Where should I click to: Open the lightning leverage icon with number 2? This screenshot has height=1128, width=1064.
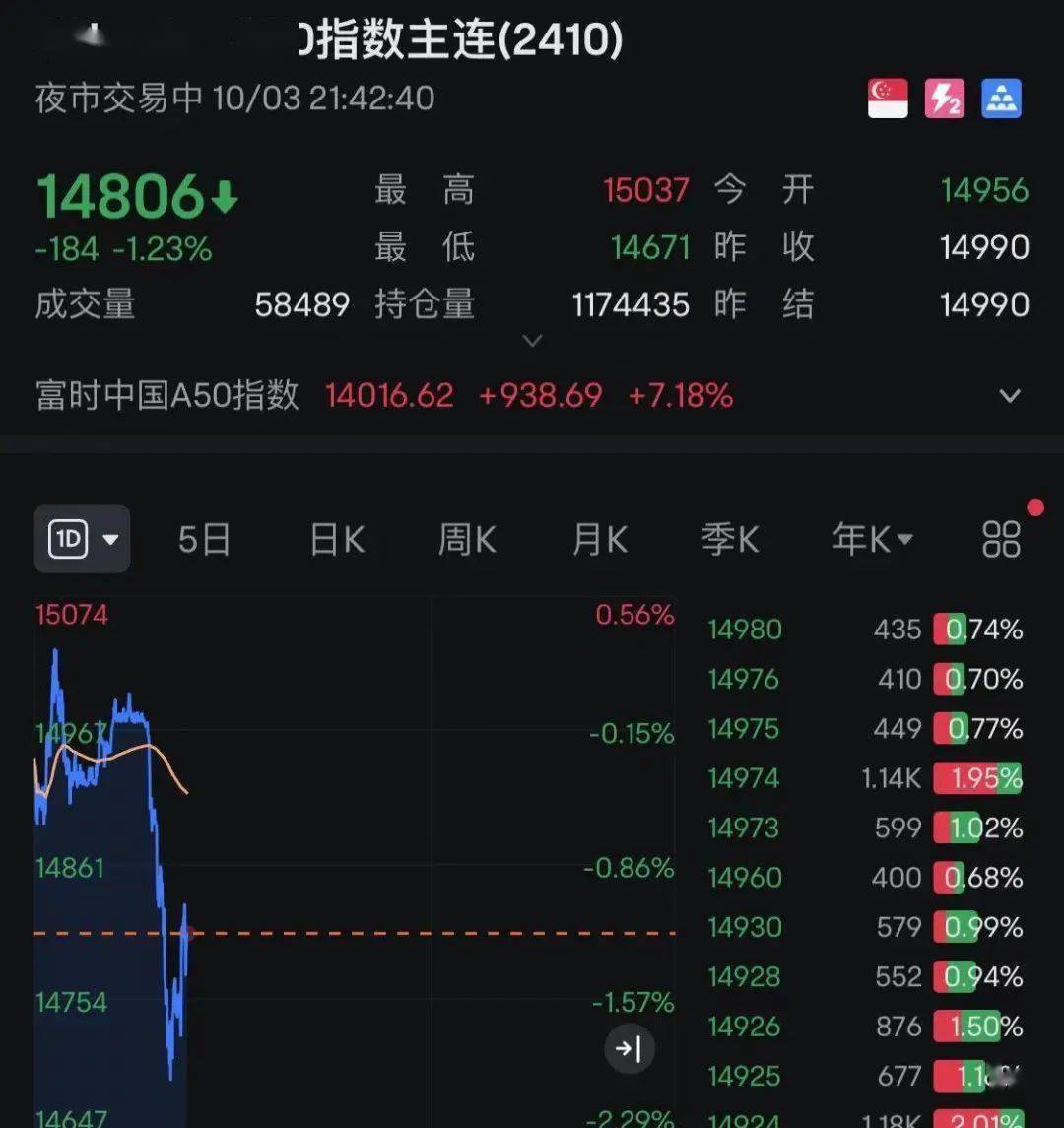[x=944, y=98]
